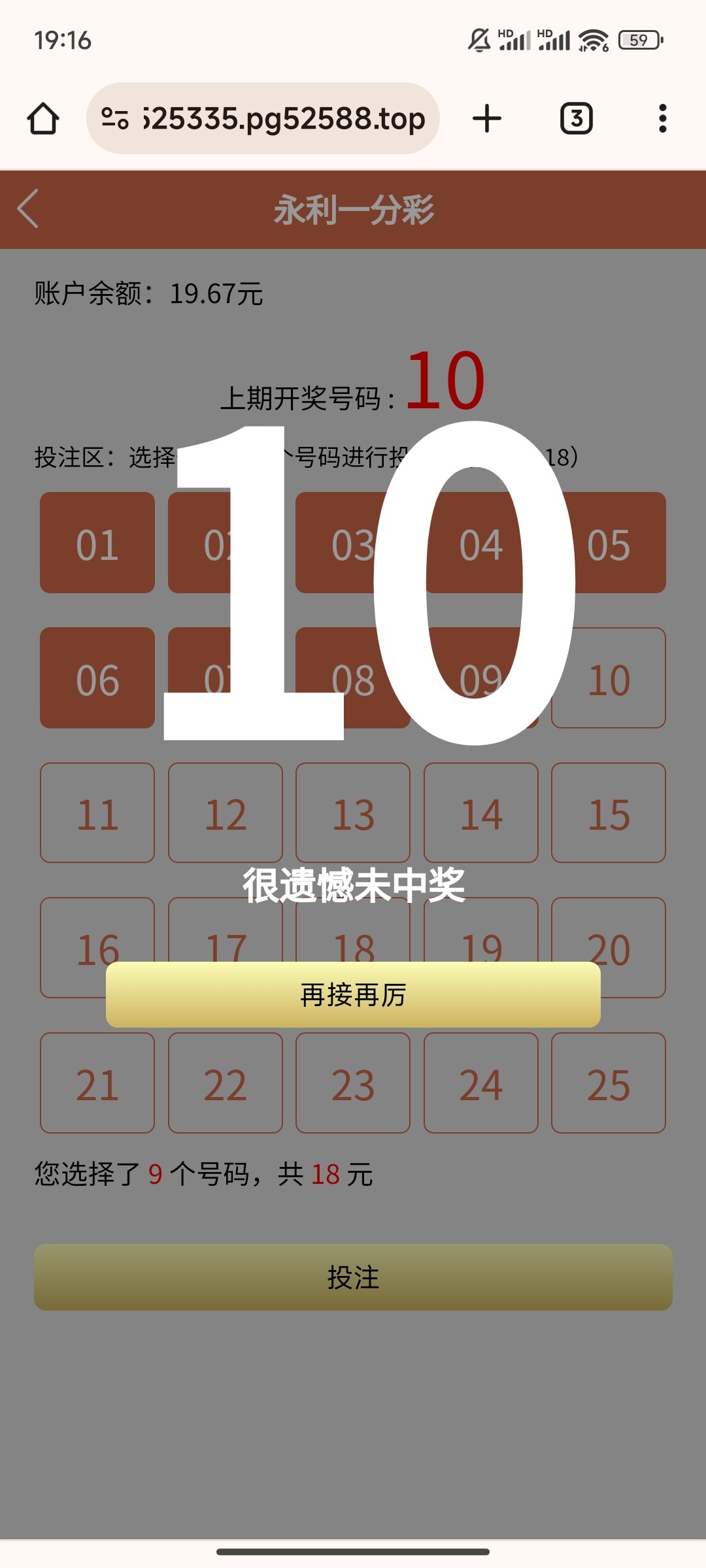Screen dimensions: 706x1568
Task: Tap the 投注 bet button
Action: pyautogui.click(x=353, y=1277)
